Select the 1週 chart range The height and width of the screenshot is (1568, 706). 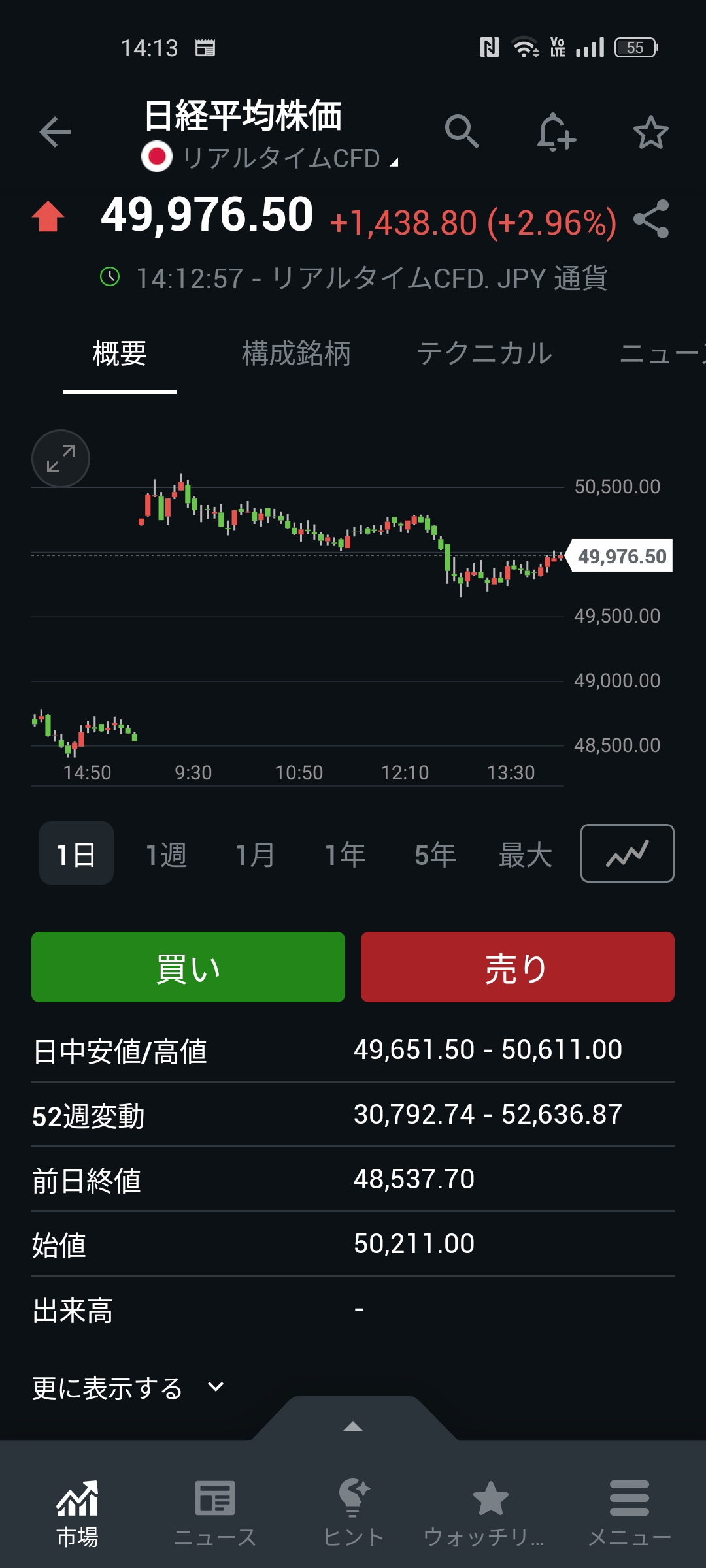point(166,855)
